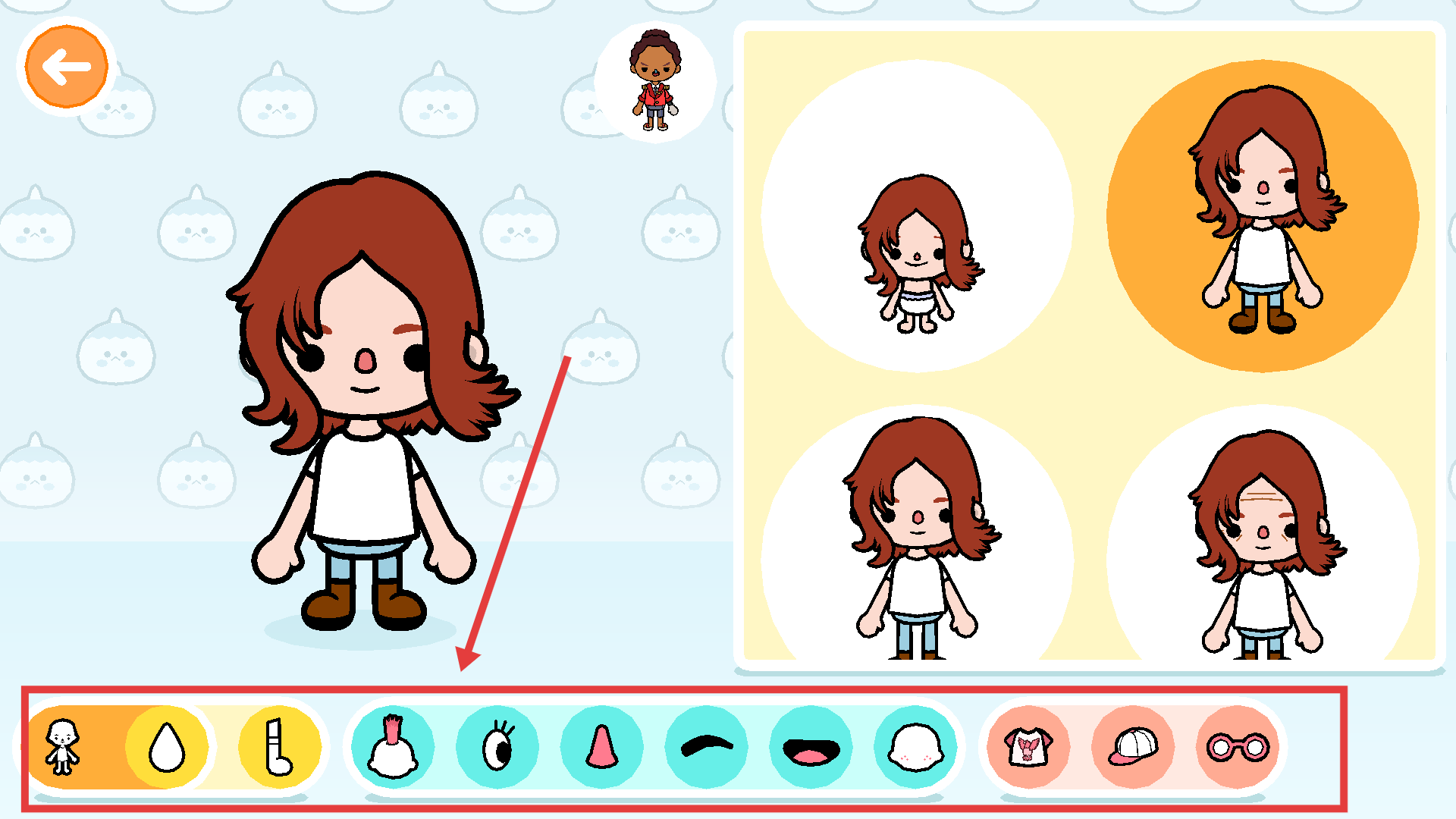Screen dimensions: 1456x819
Task: Open the eyes category
Action: [497, 747]
